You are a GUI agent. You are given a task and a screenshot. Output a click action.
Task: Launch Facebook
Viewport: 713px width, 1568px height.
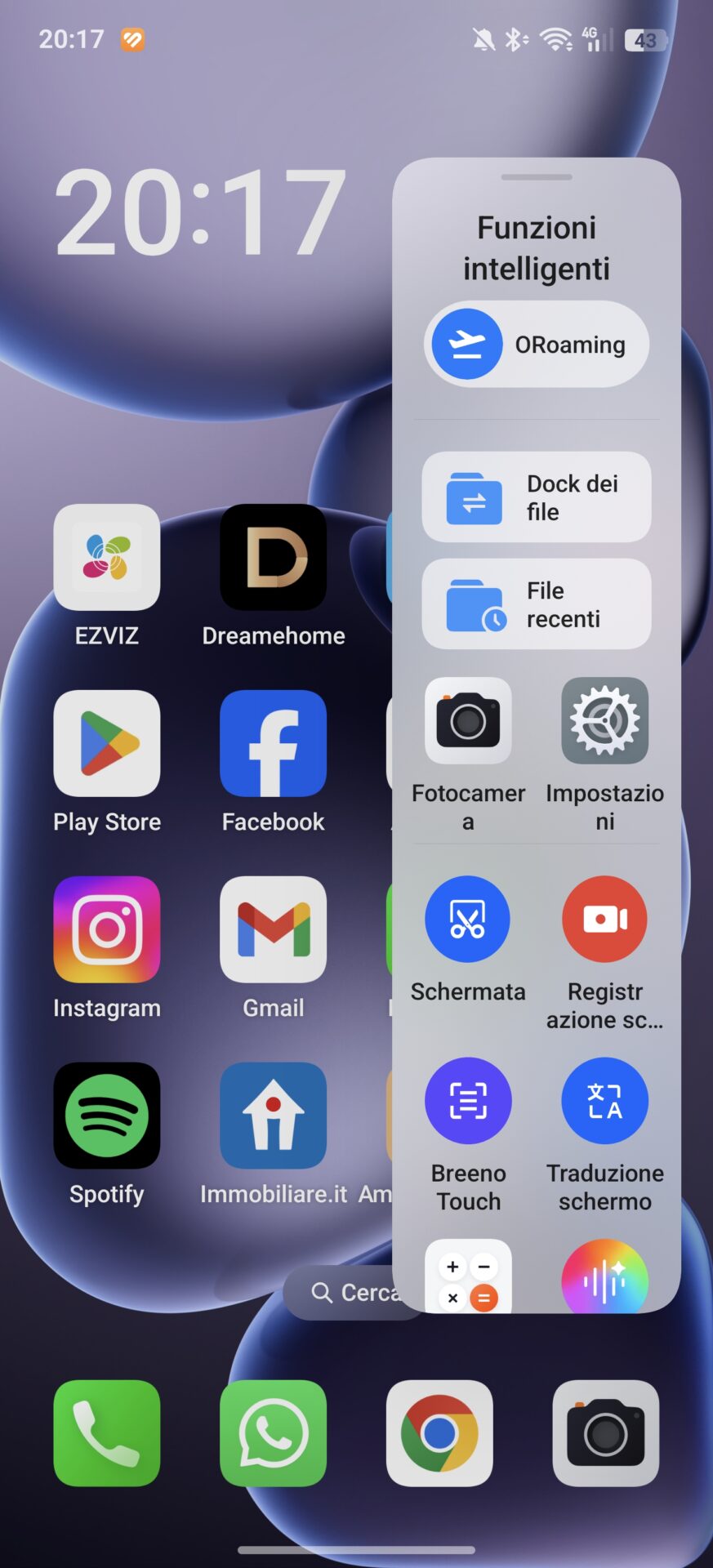(274, 744)
